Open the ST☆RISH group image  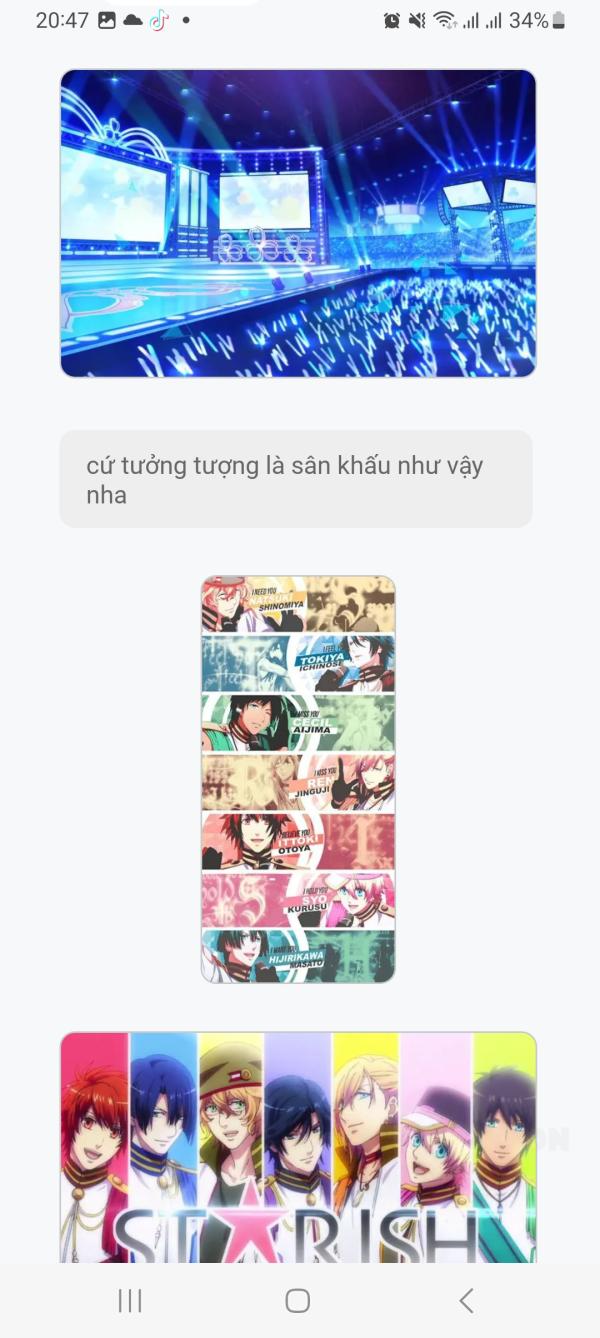298,1147
